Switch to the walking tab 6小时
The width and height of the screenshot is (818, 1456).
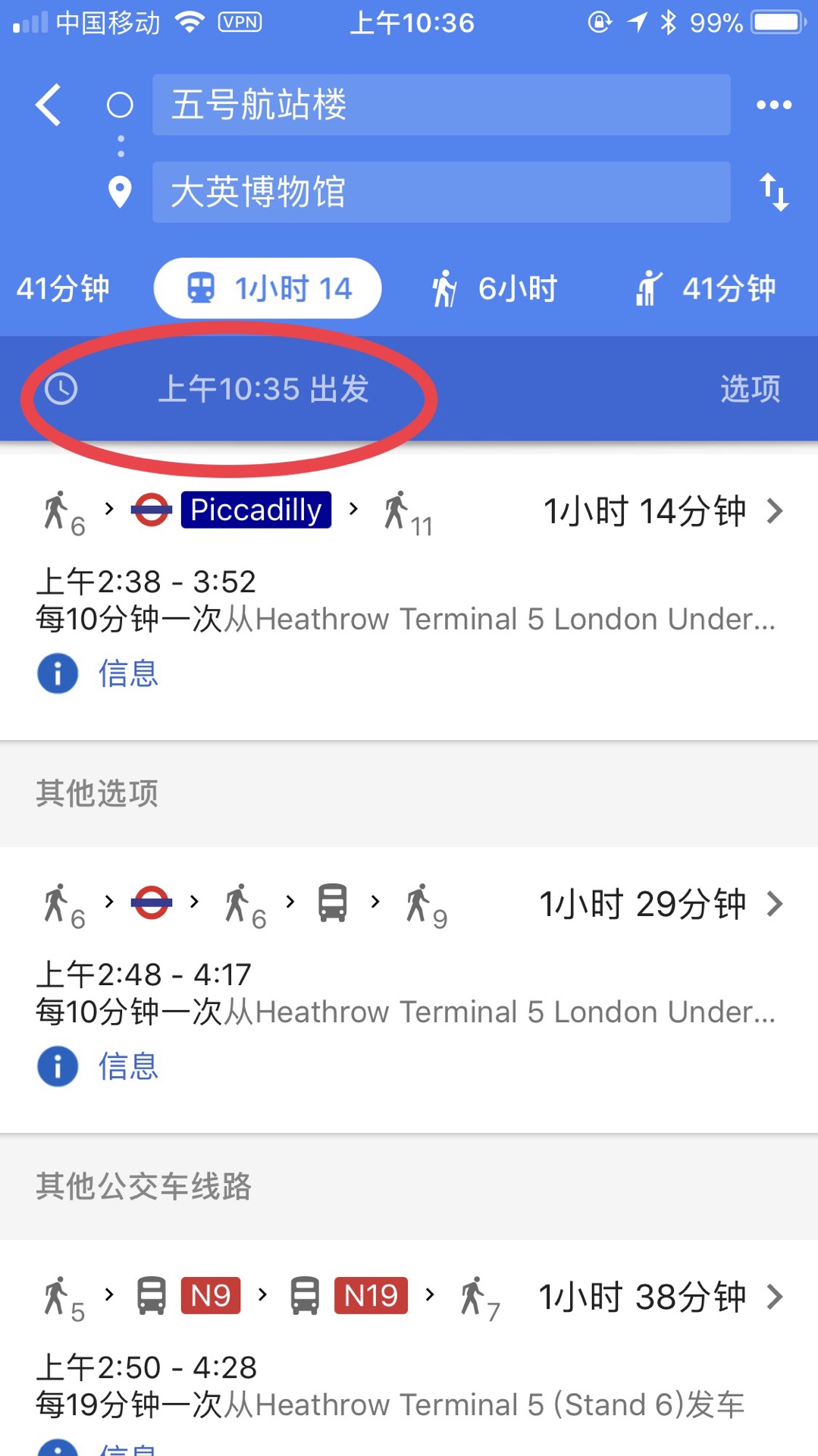click(495, 289)
